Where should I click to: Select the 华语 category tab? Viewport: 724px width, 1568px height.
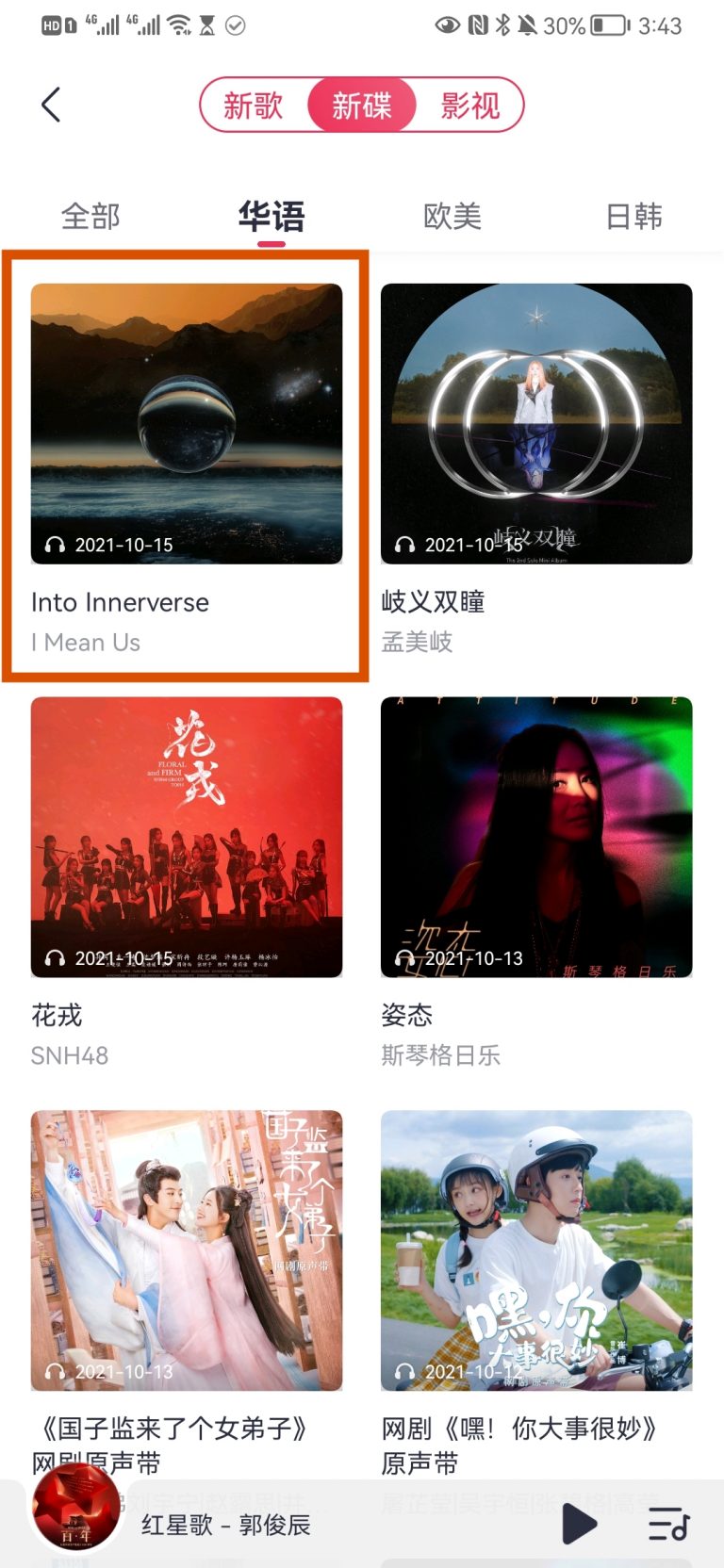pos(271,217)
